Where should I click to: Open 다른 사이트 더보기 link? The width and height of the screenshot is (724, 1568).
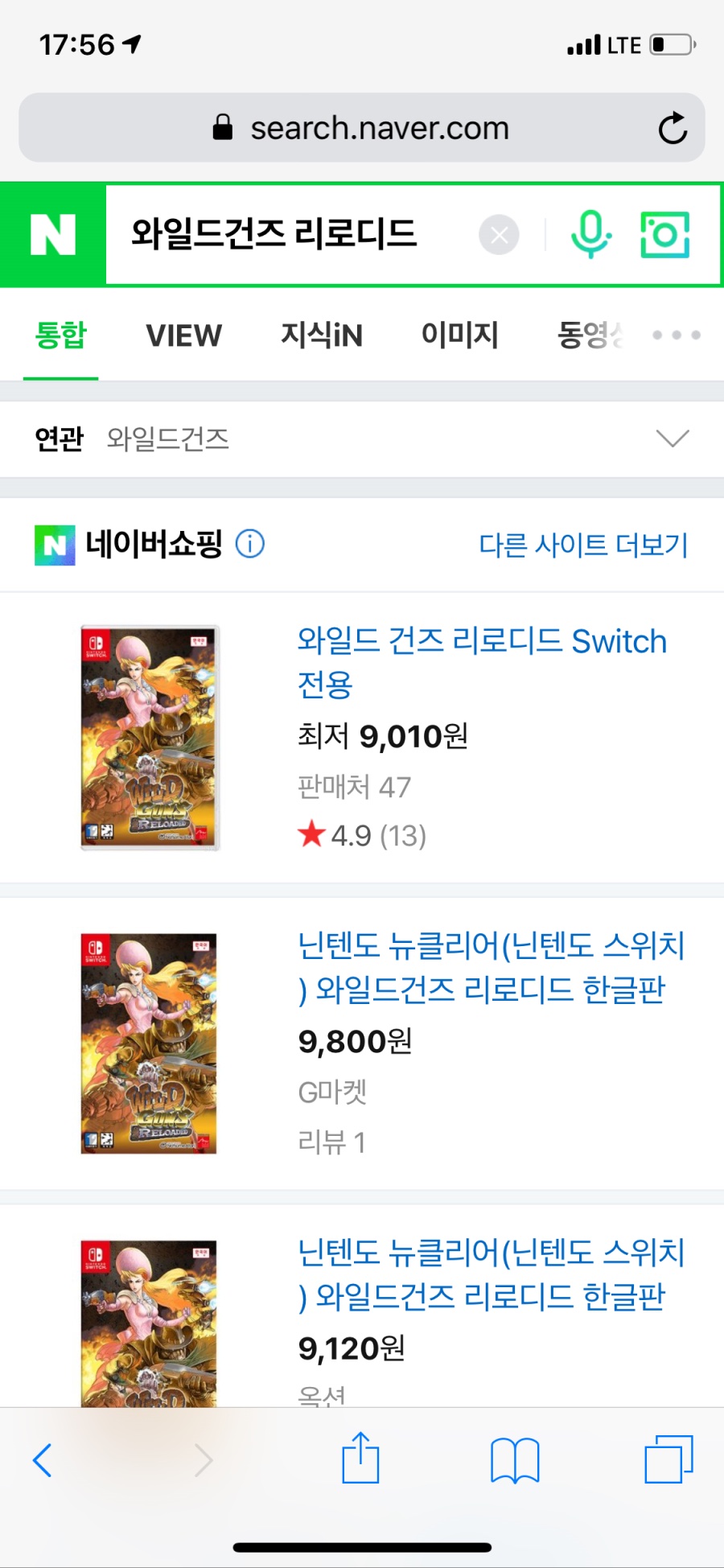tap(583, 545)
